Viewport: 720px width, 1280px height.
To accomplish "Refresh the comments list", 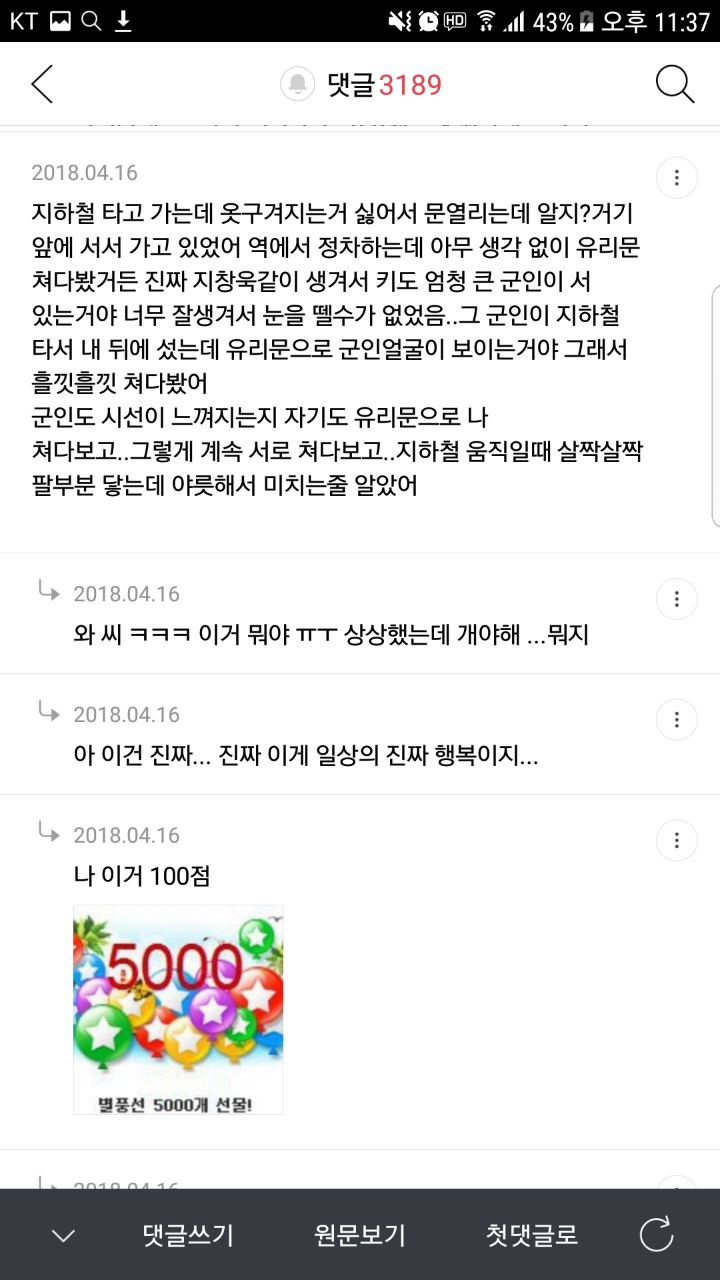I will click(x=657, y=1236).
